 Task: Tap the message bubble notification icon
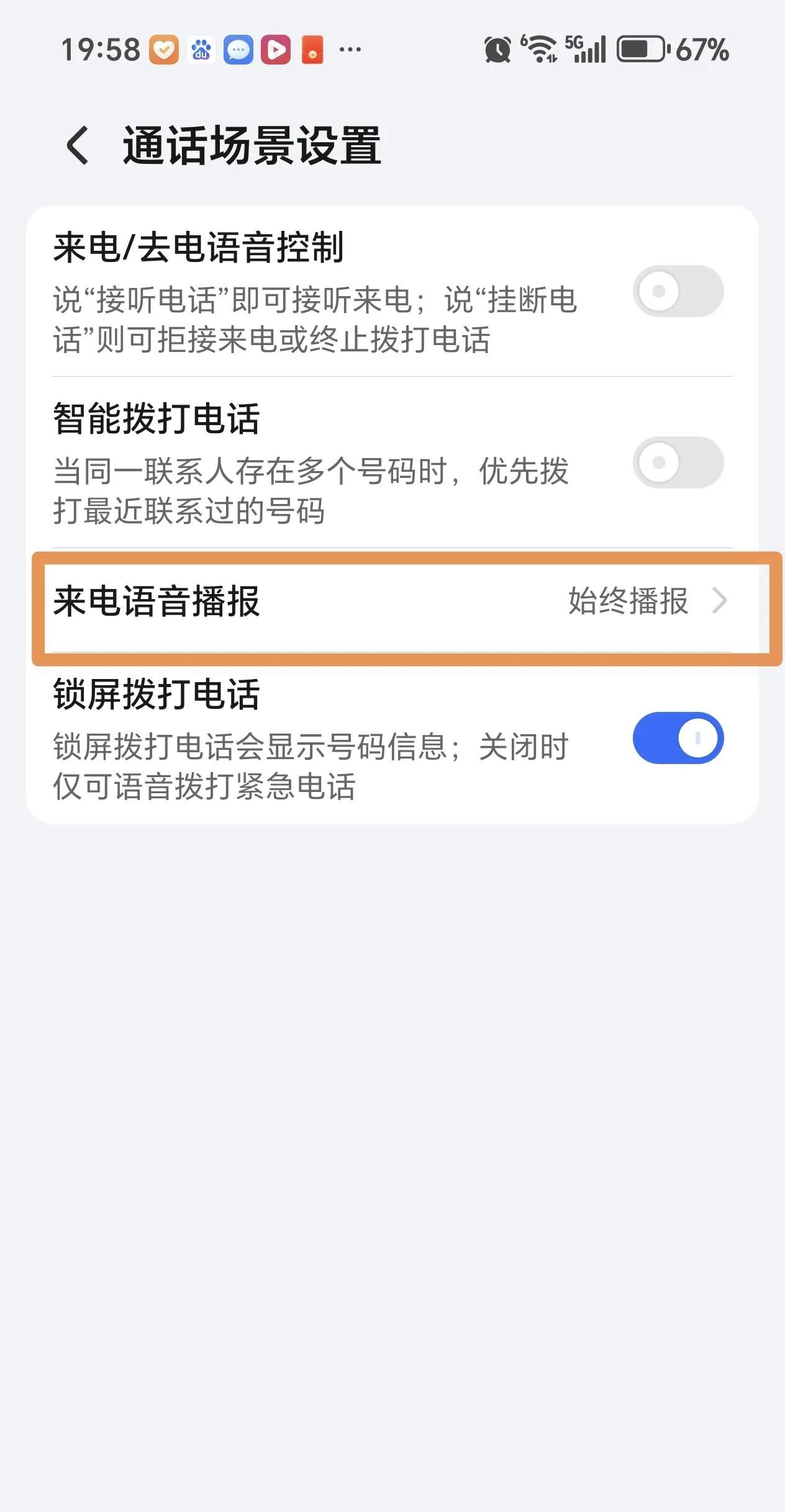(x=238, y=51)
